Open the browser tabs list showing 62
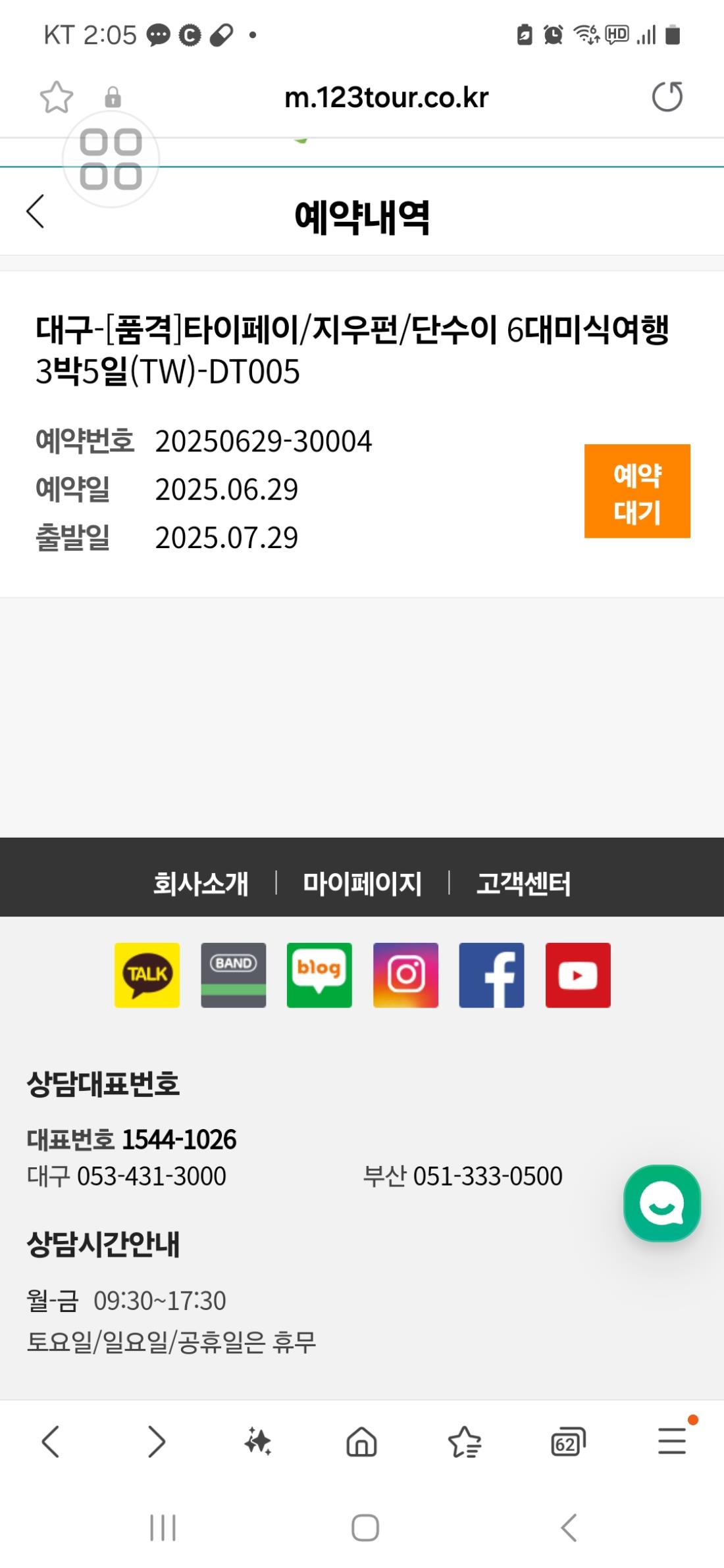 (567, 1443)
